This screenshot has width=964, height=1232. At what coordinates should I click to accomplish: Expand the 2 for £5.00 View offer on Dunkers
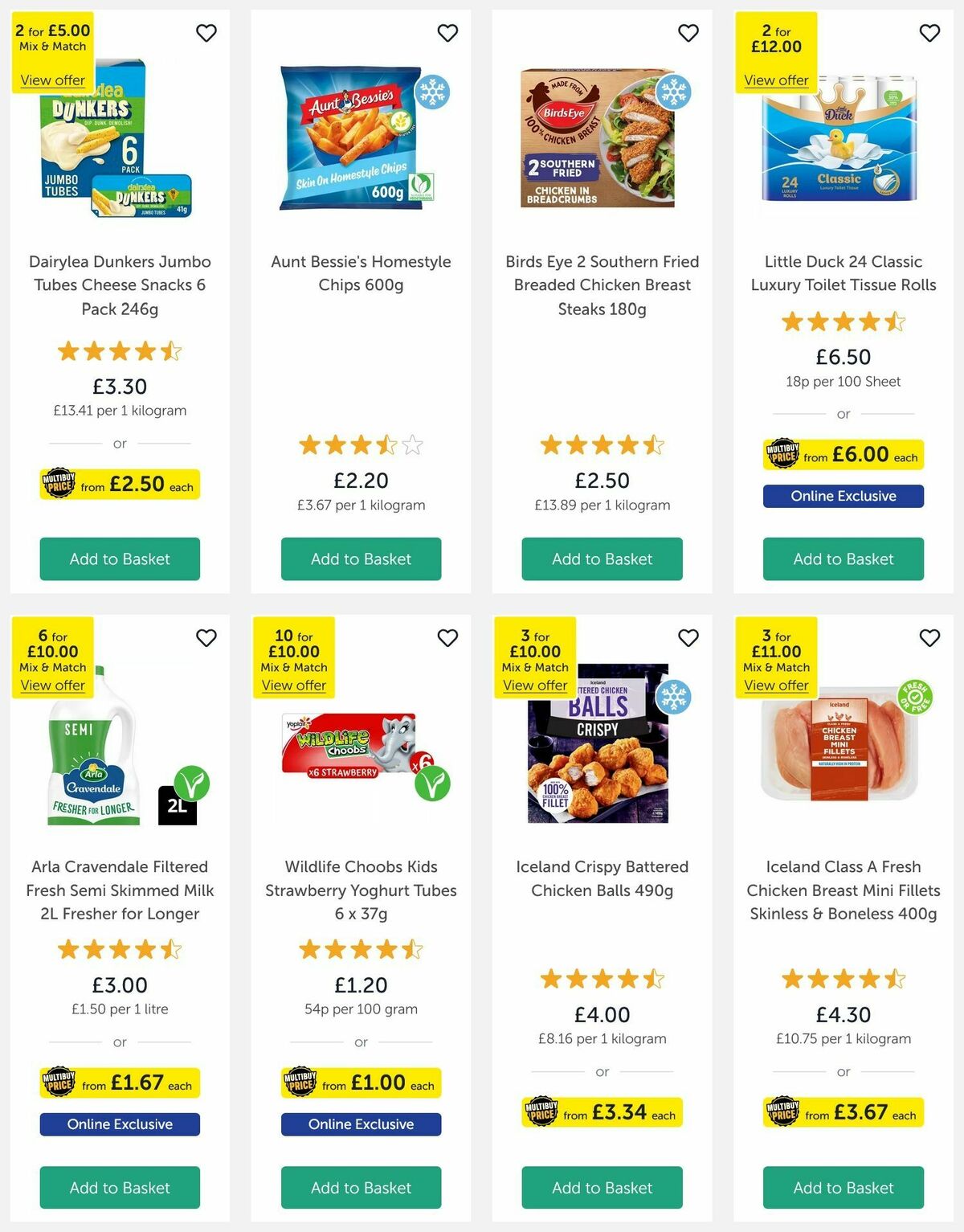tap(52, 80)
